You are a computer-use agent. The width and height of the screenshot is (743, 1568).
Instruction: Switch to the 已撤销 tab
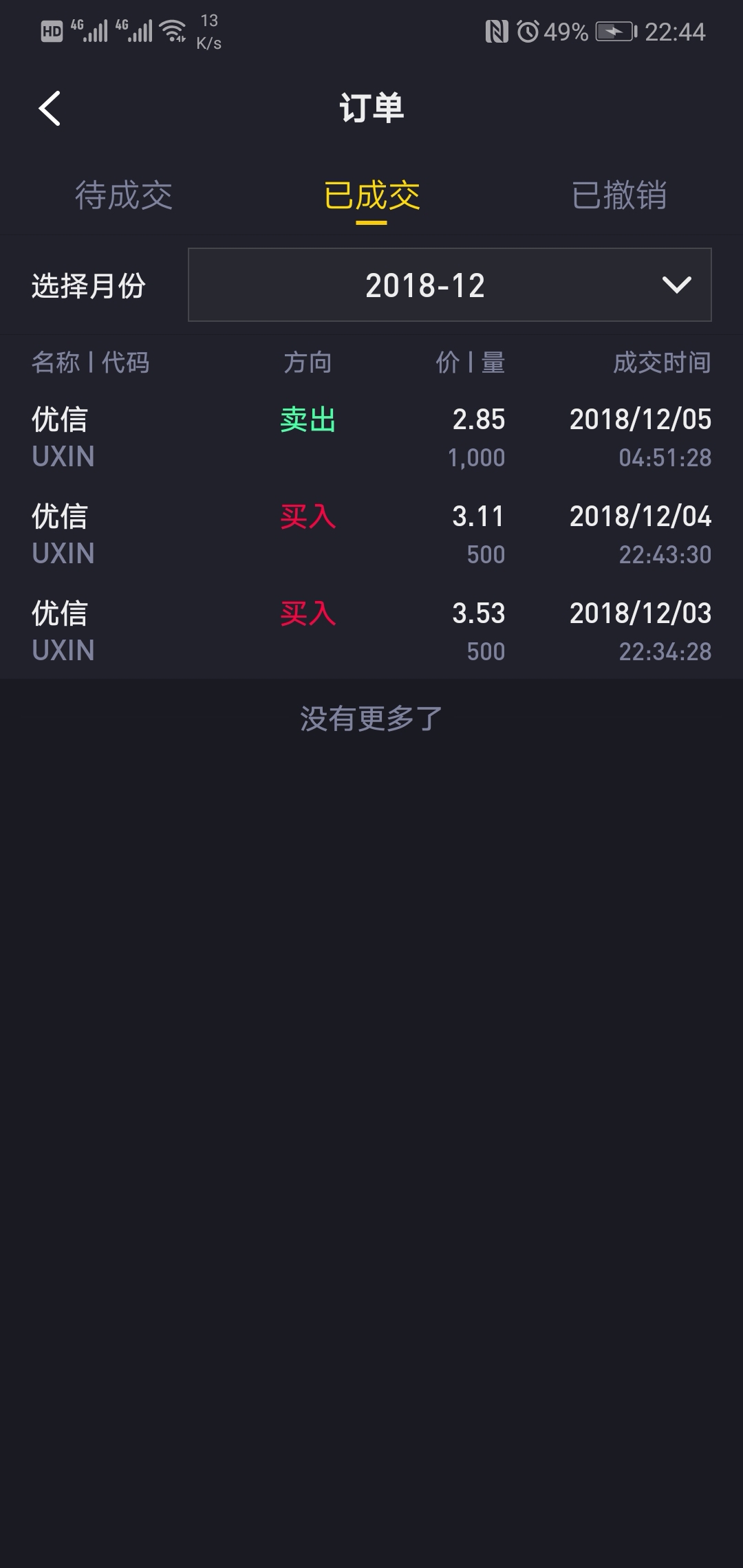pos(619,195)
